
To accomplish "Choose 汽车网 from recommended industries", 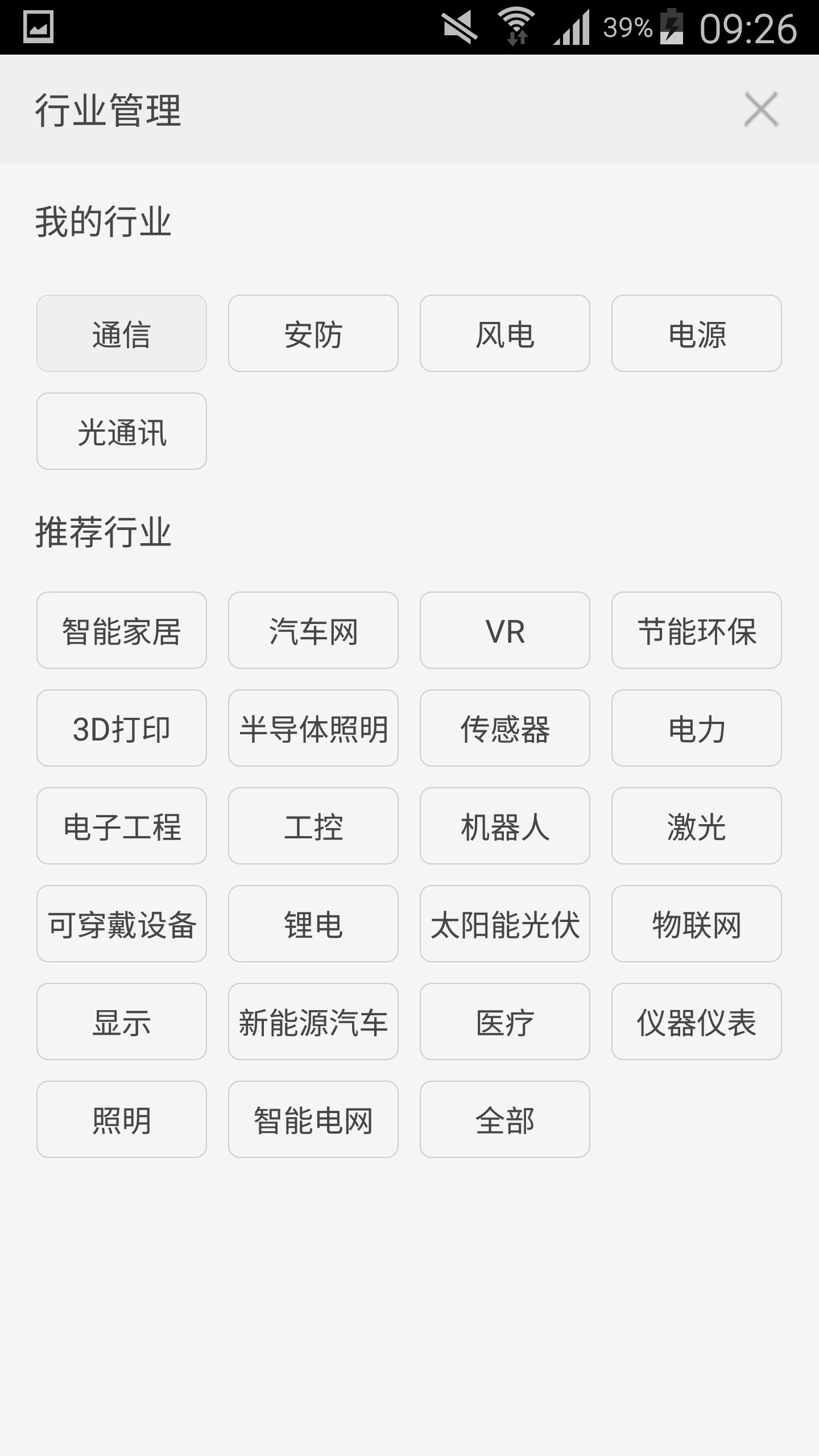I will click(313, 630).
